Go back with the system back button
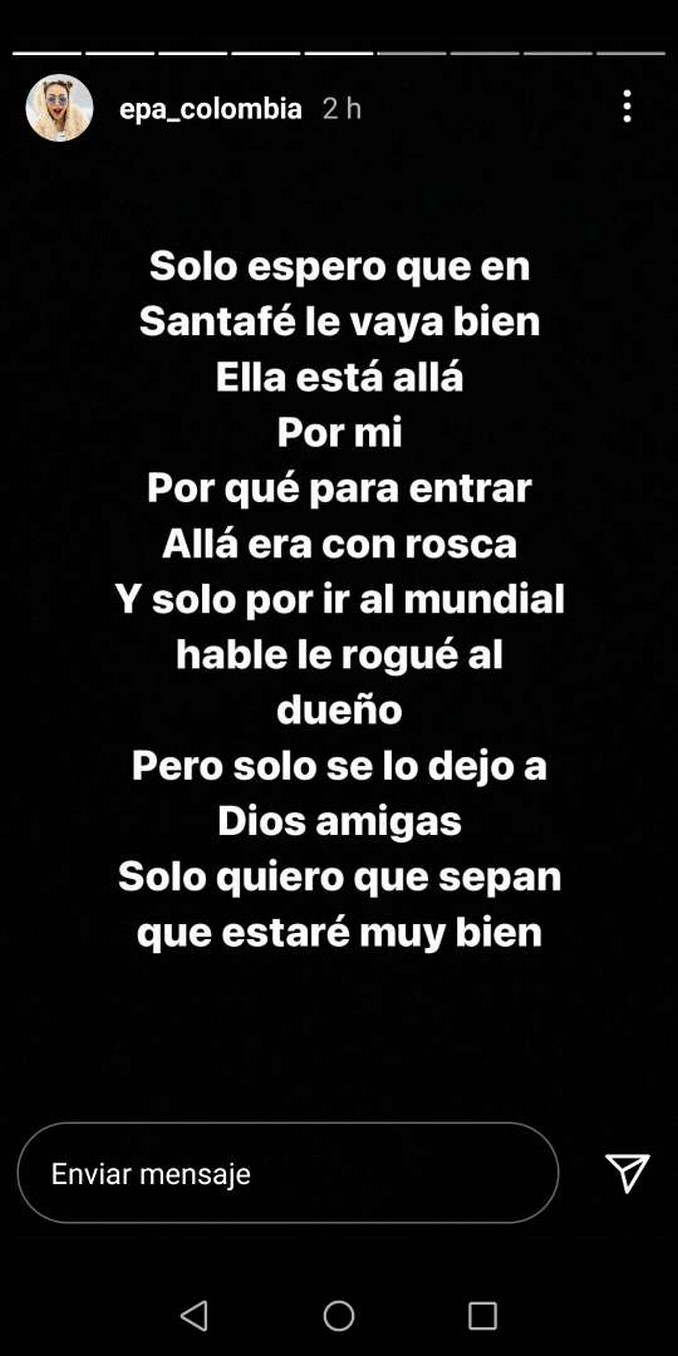The image size is (678, 1356). click(x=194, y=1315)
